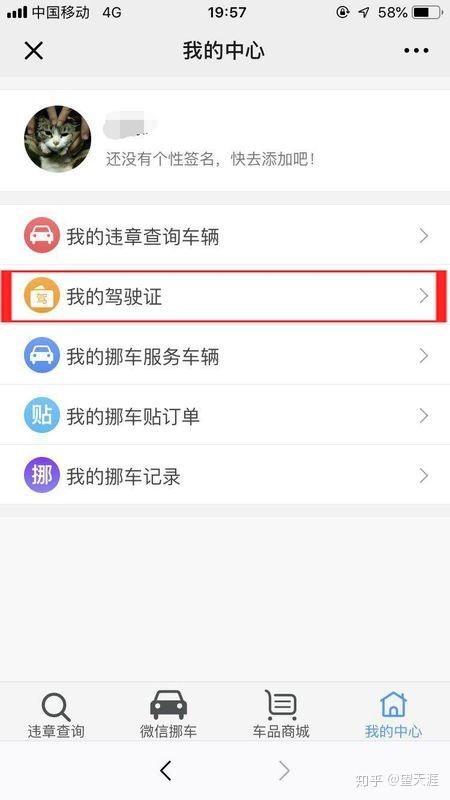Switch to the 违章查询 tab
Screen dimensions: 450x800
pos(56,714)
